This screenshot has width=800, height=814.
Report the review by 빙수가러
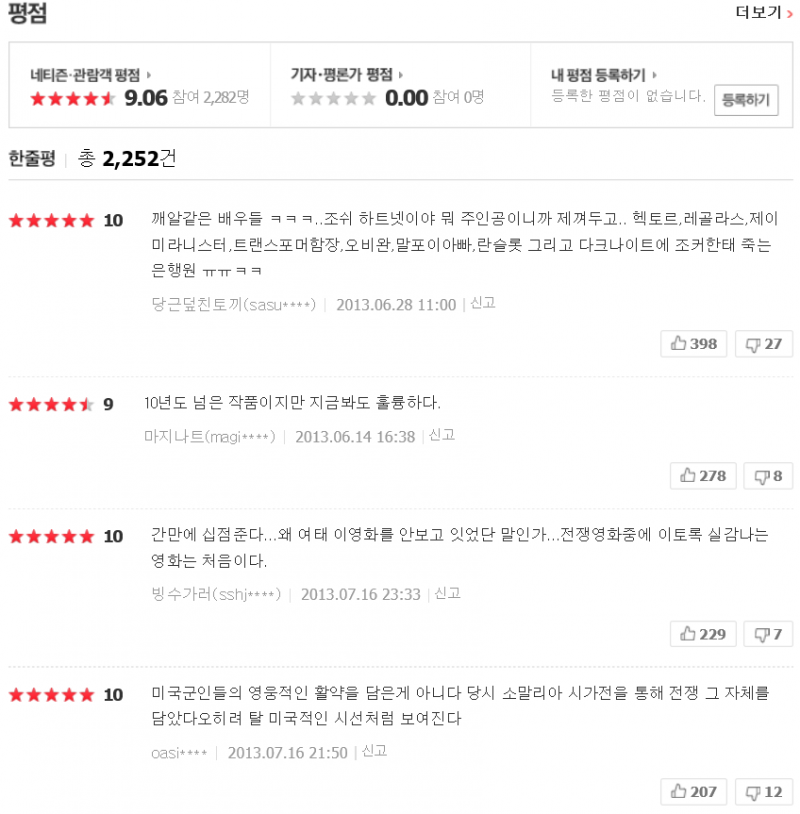(448, 593)
